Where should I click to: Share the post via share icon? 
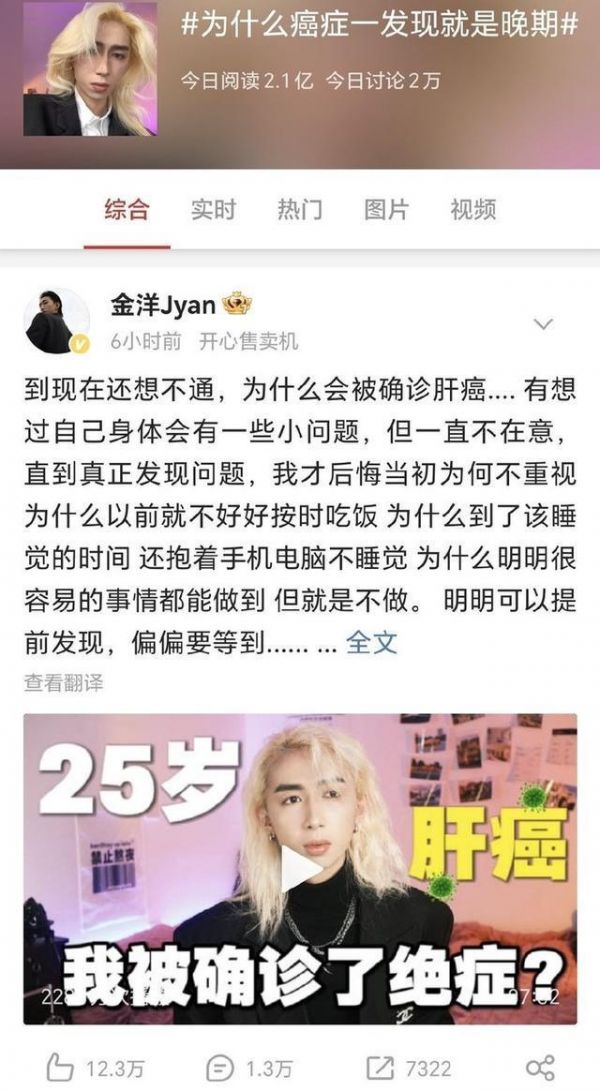pos(540,1068)
